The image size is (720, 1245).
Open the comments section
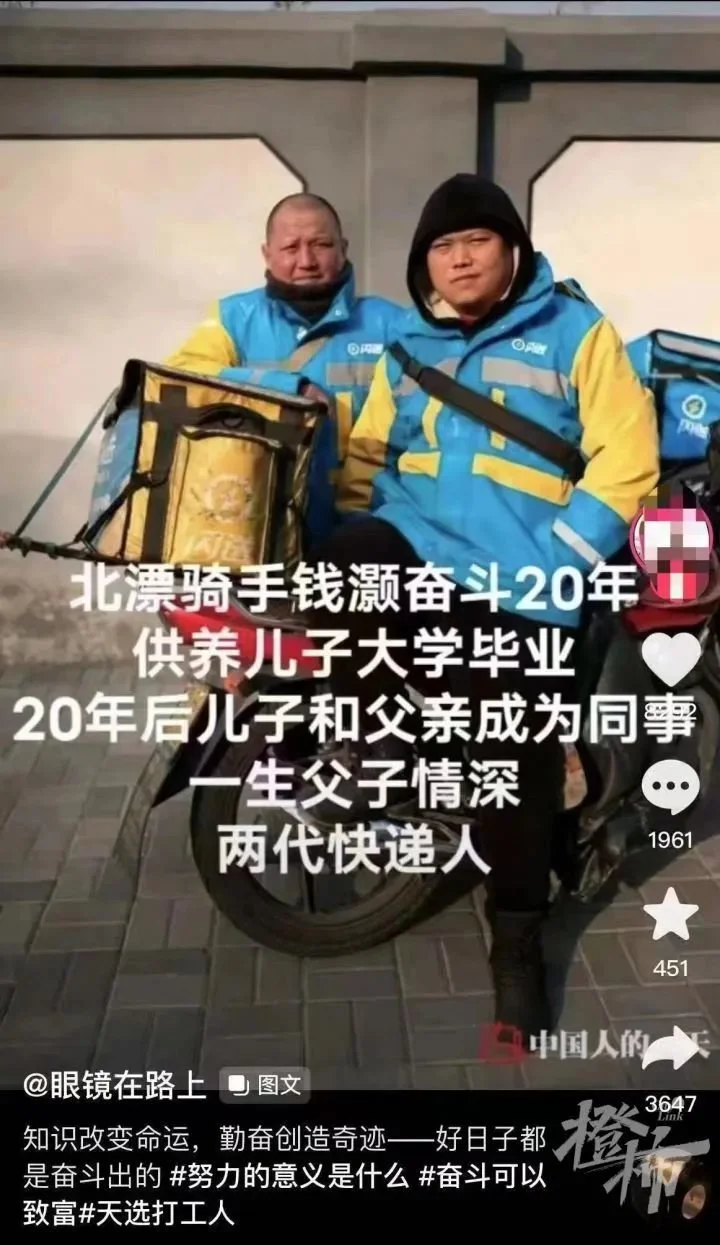[670, 786]
